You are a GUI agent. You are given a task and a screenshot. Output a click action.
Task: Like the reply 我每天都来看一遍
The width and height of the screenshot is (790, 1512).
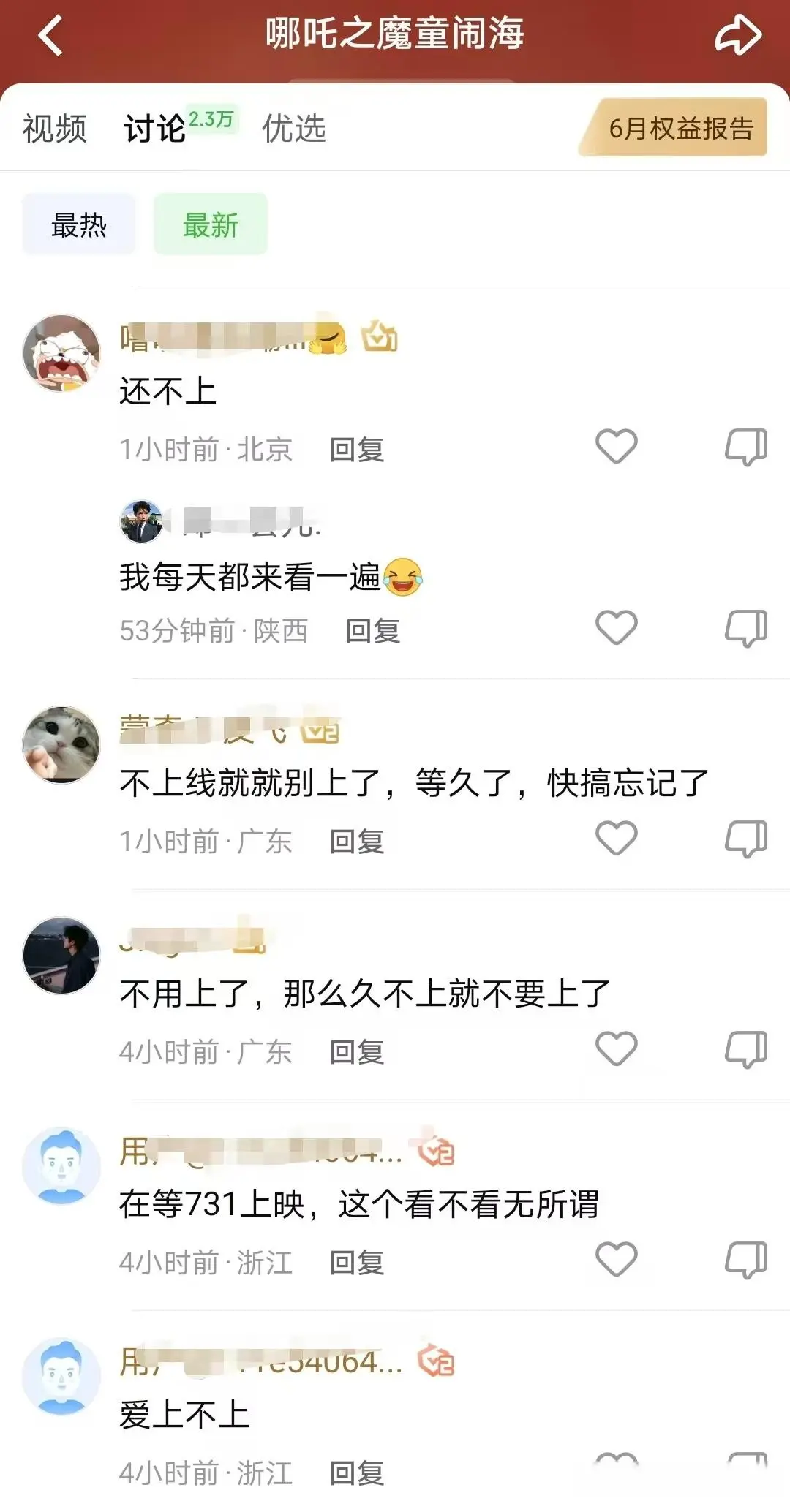coord(617,627)
